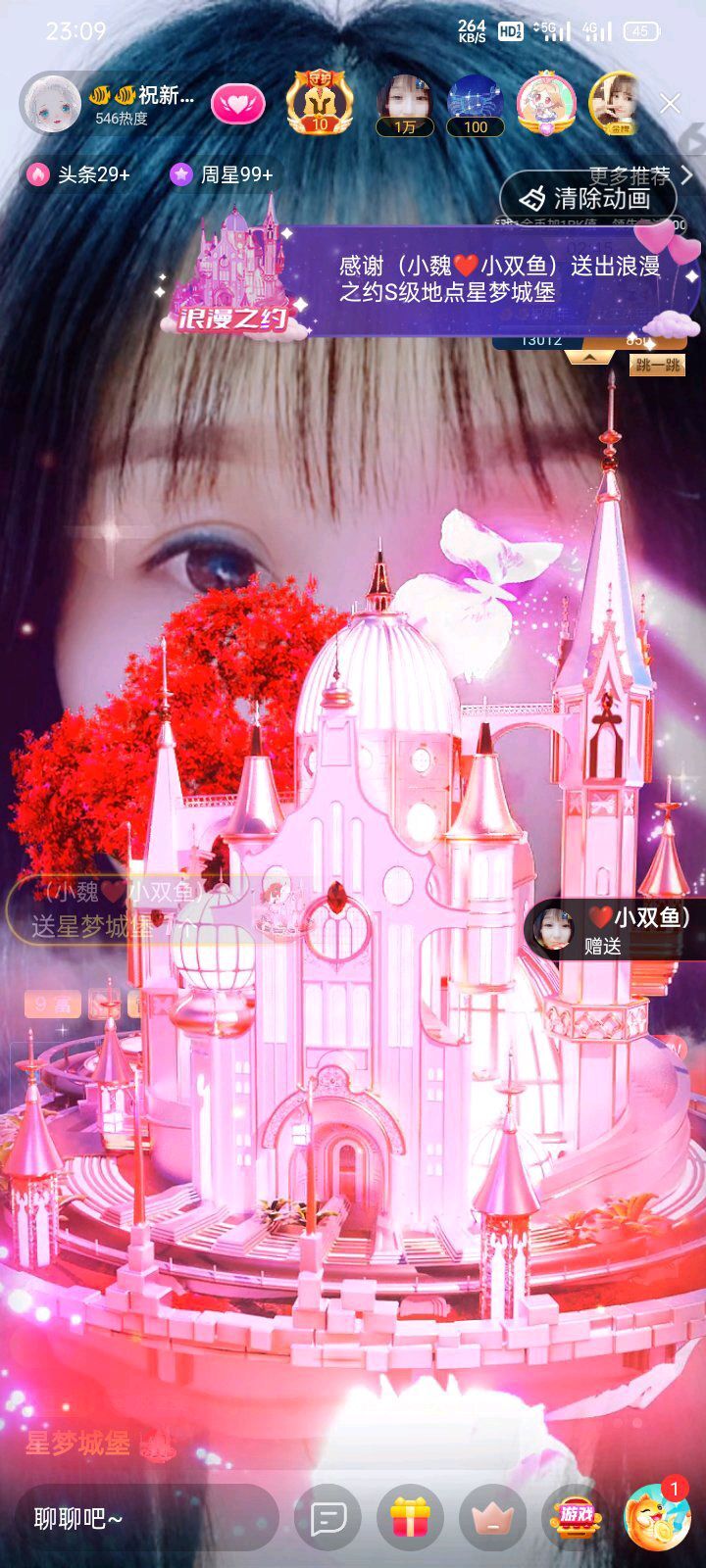Follow the streamer with heart button

237,104
